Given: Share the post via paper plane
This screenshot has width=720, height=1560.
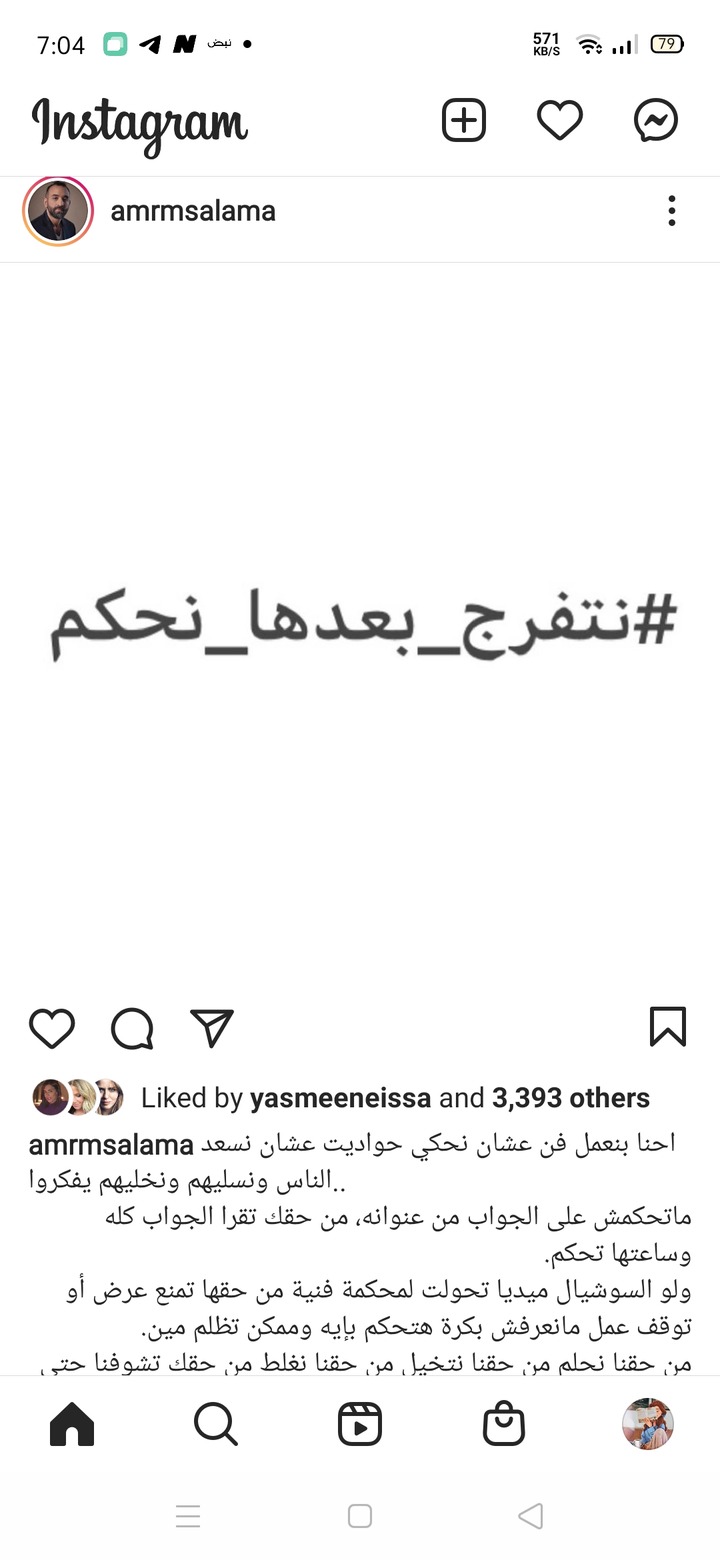Looking at the screenshot, I should (x=212, y=1028).
